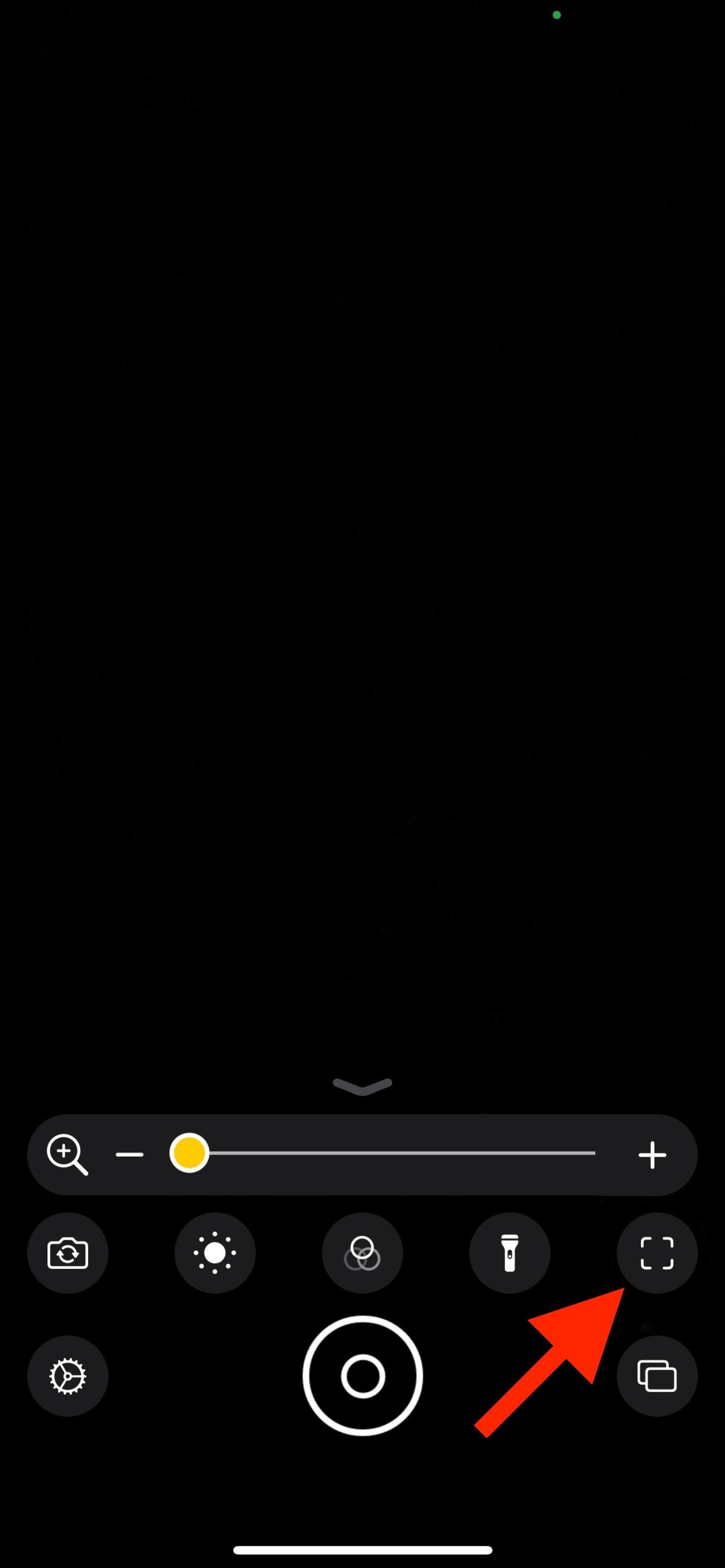Tap the plus to increase zoom
Viewport: 725px width, 1568px height.
(652, 1155)
